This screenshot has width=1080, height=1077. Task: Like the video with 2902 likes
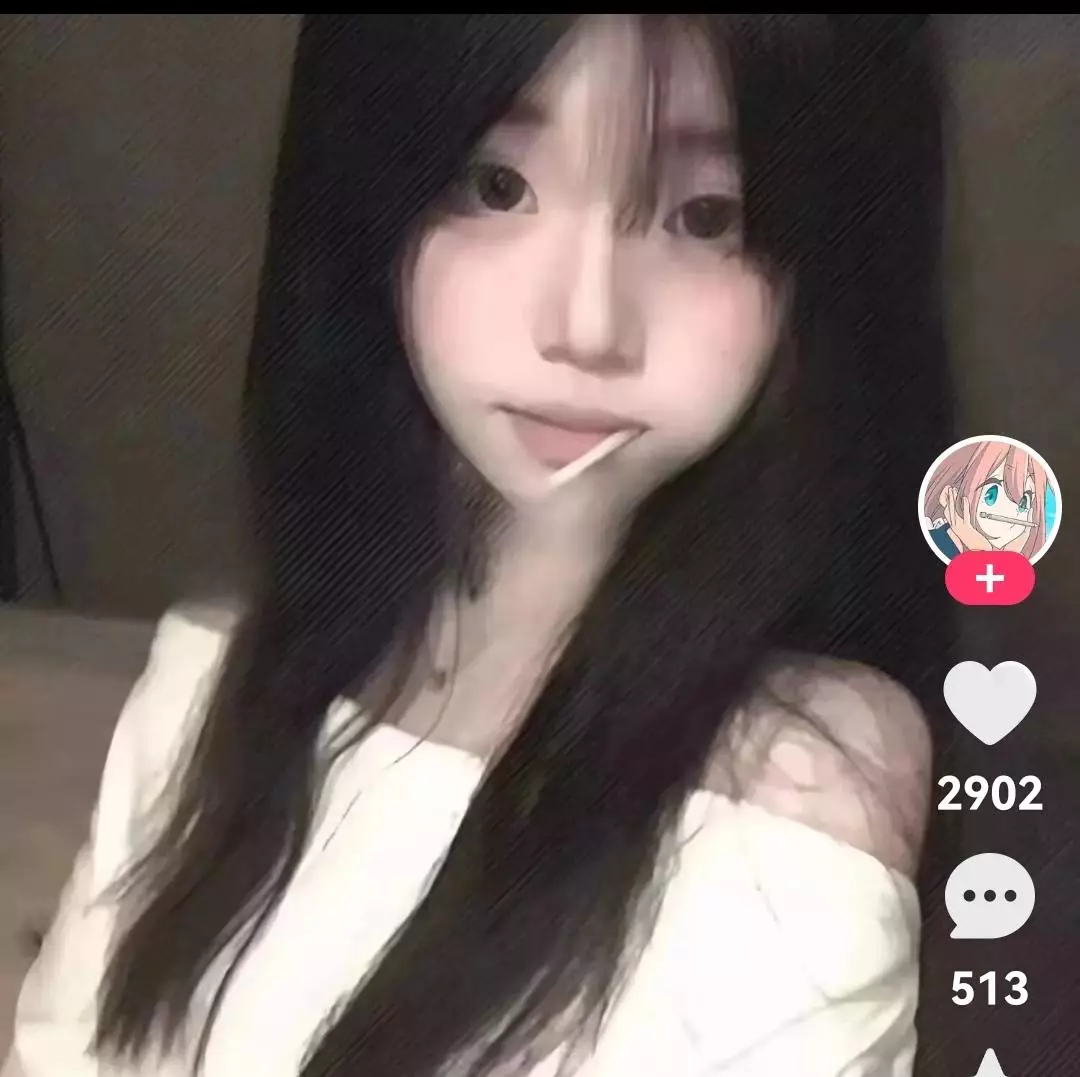coord(989,703)
